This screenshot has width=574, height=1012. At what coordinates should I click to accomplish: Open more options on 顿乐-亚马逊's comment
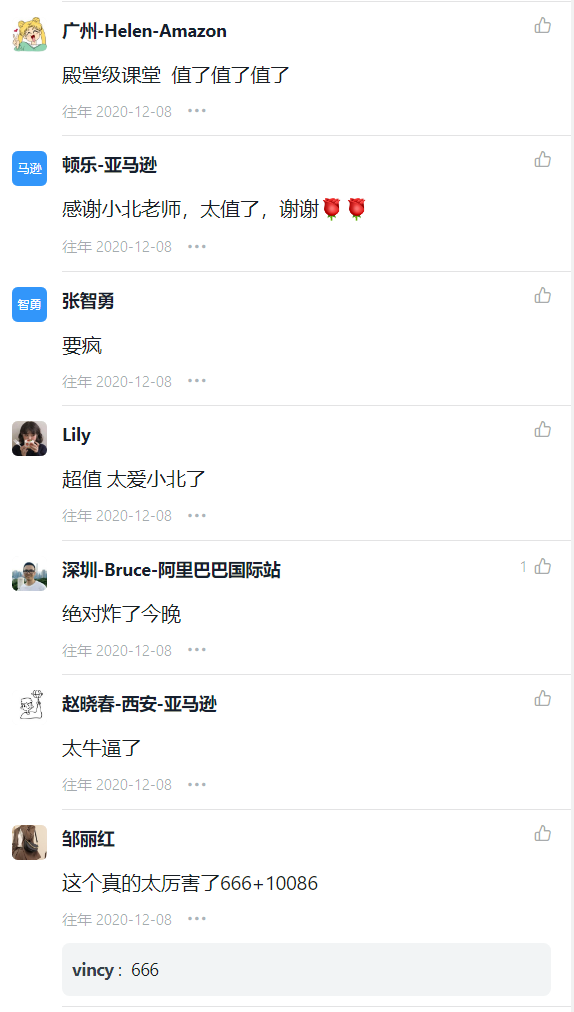[x=197, y=247]
